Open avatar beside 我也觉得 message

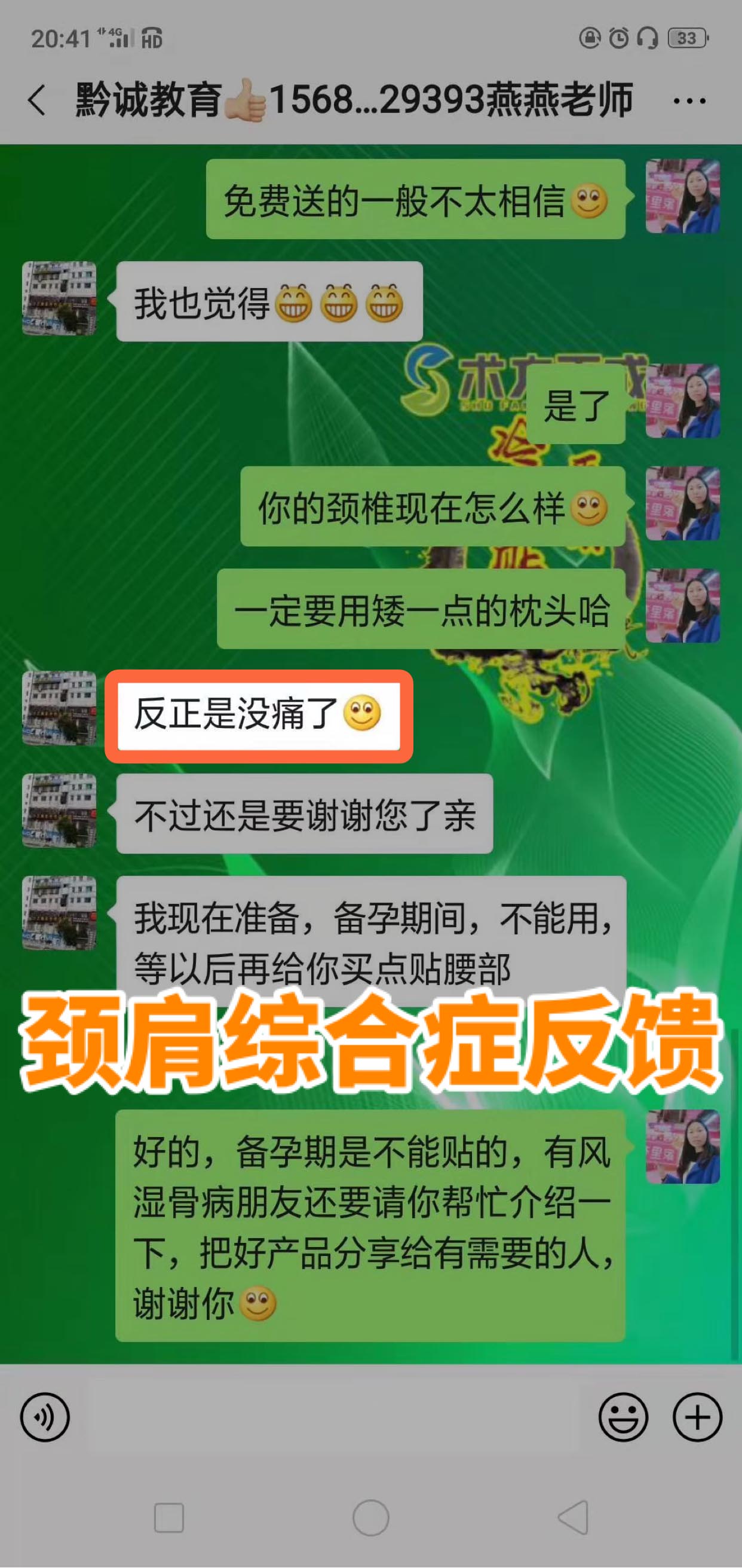(x=59, y=299)
